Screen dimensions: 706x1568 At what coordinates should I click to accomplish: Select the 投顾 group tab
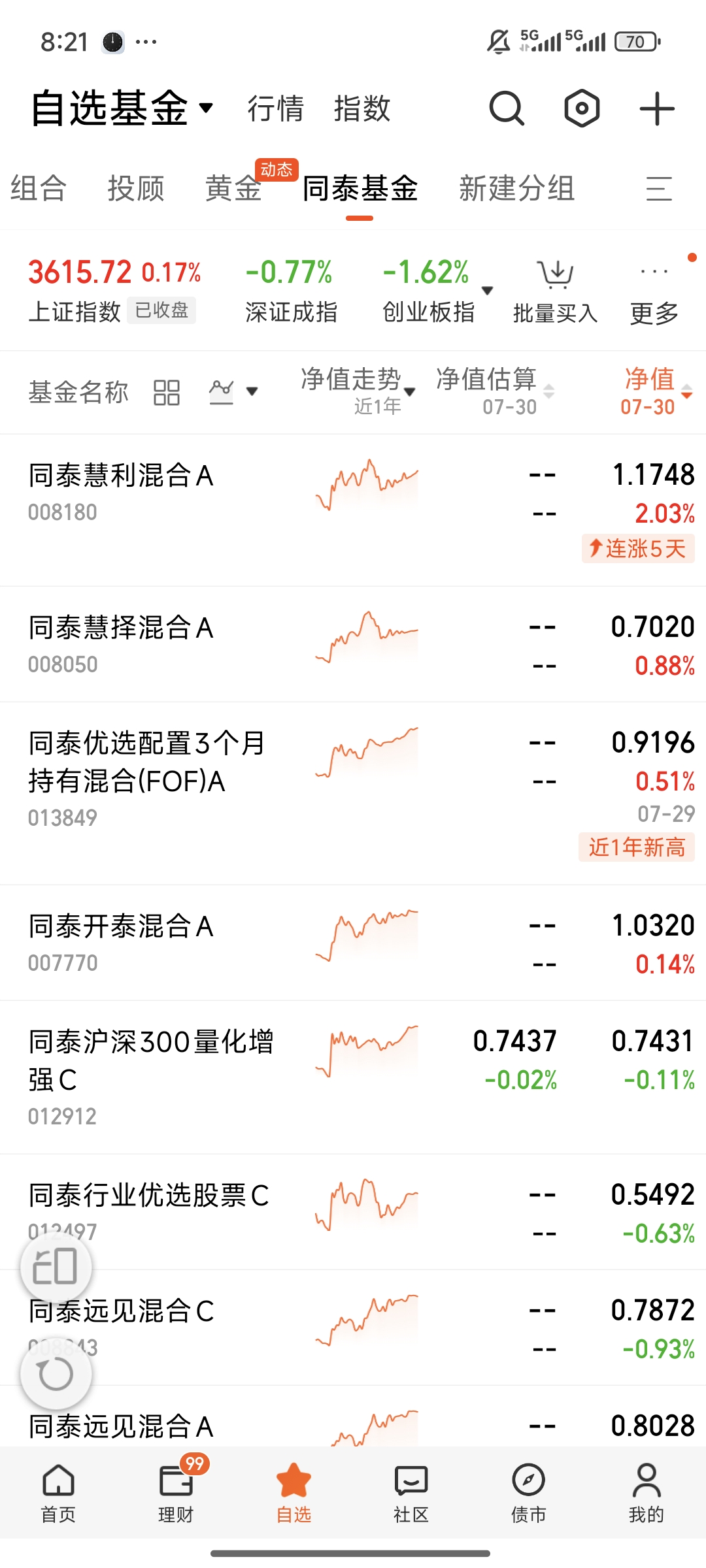(136, 189)
